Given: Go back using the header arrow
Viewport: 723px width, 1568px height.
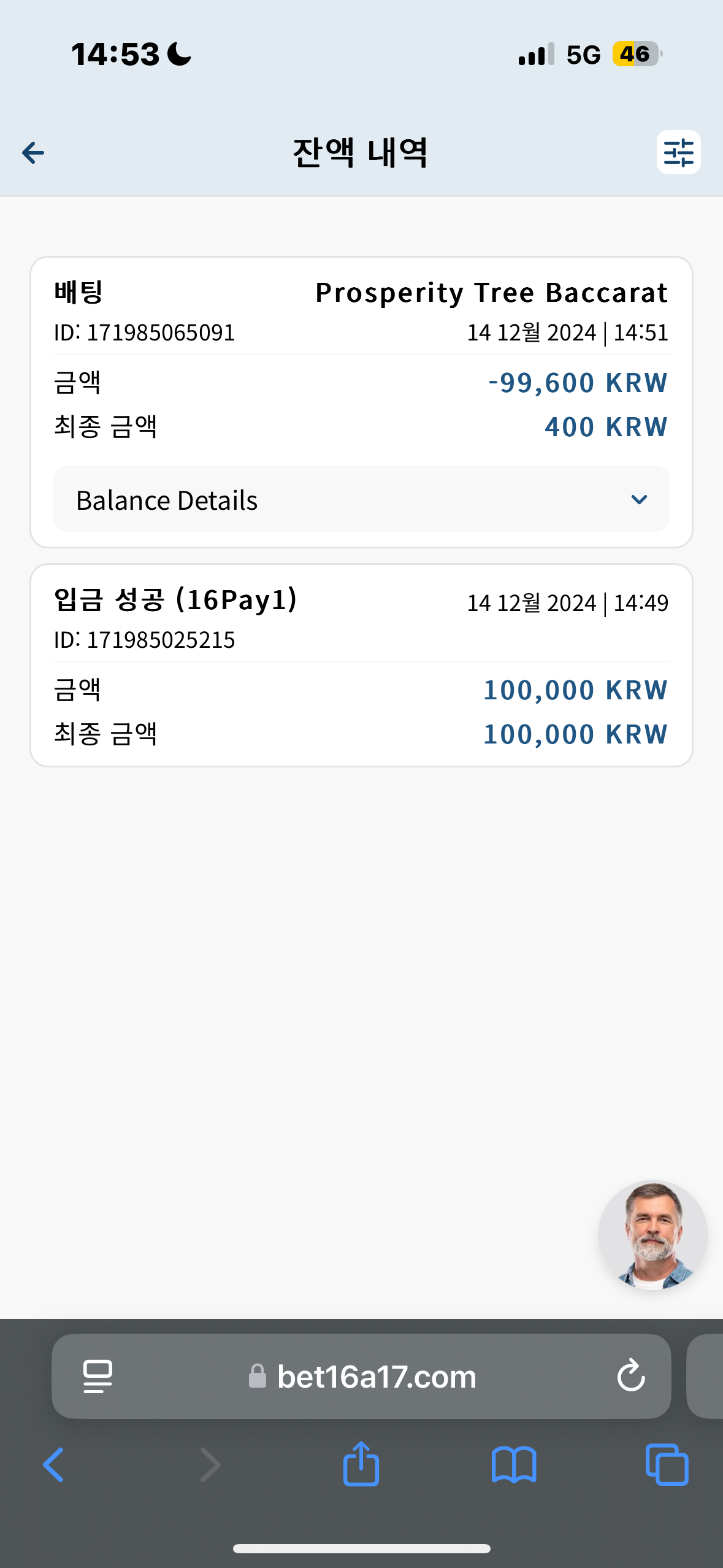Looking at the screenshot, I should click(x=33, y=153).
